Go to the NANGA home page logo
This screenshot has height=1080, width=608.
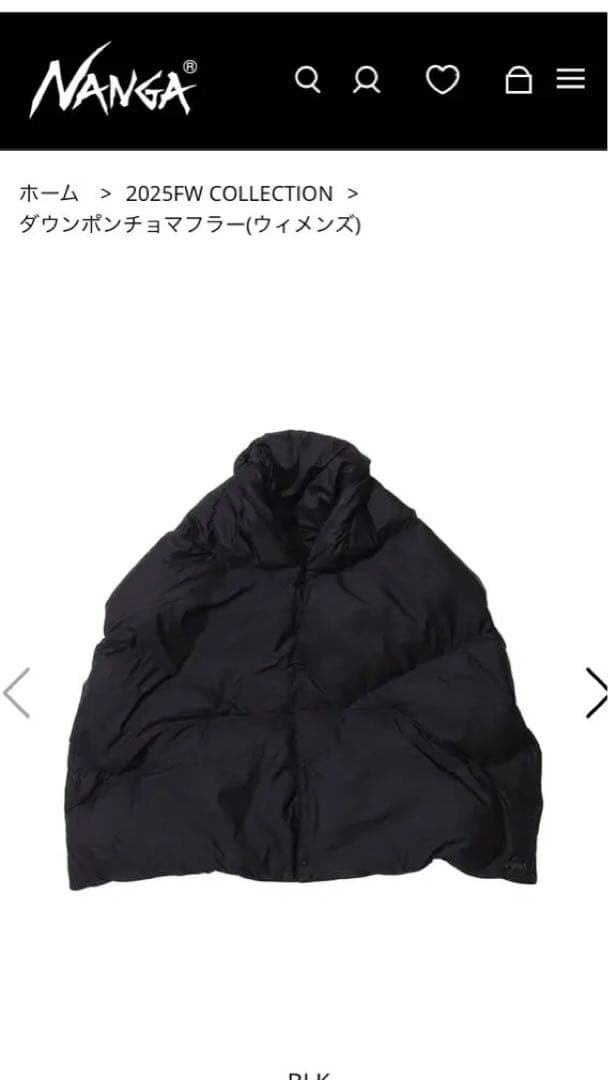point(113,81)
